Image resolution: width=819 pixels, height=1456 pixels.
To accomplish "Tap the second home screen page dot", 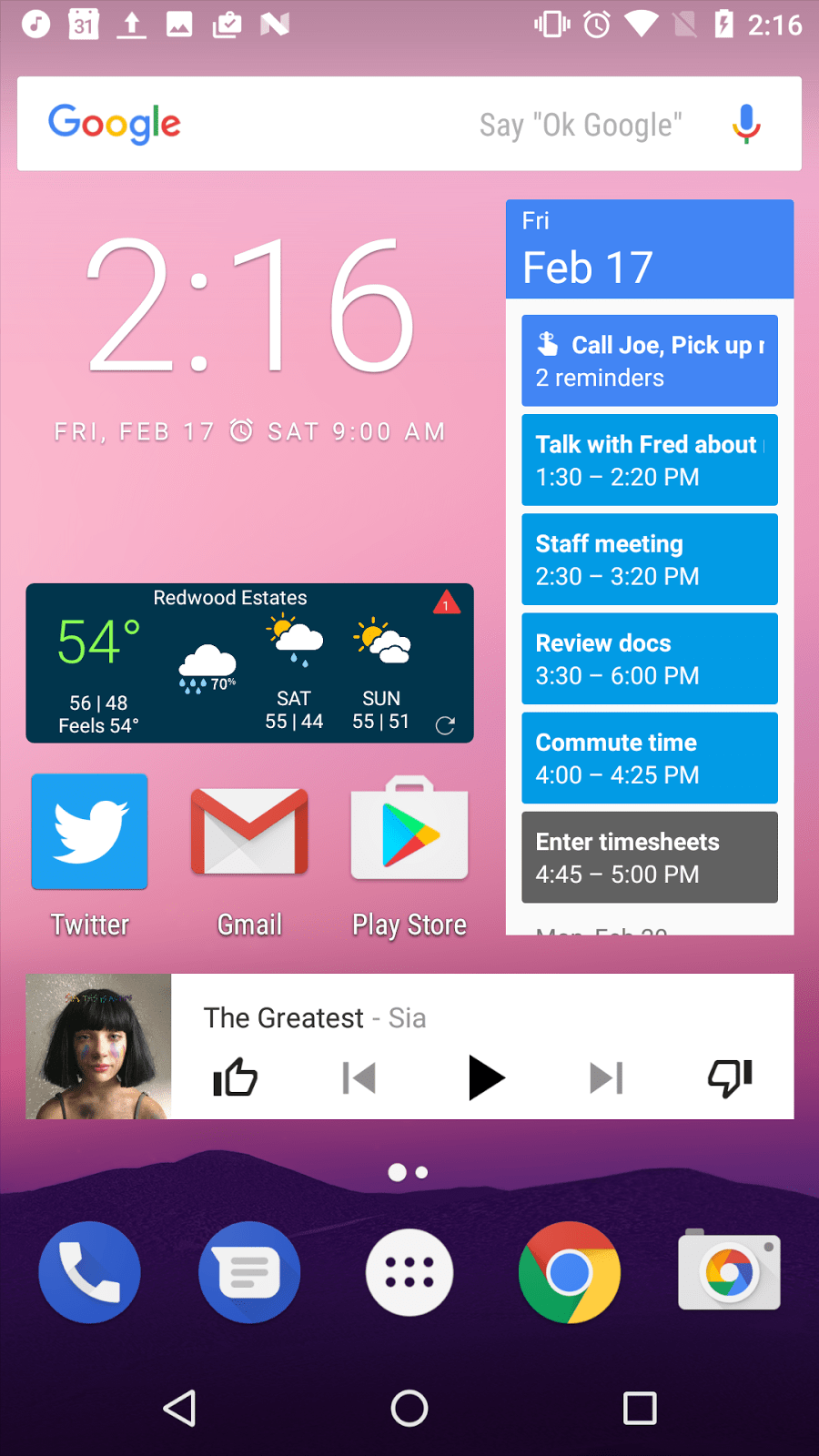I will (x=421, y=1172).
